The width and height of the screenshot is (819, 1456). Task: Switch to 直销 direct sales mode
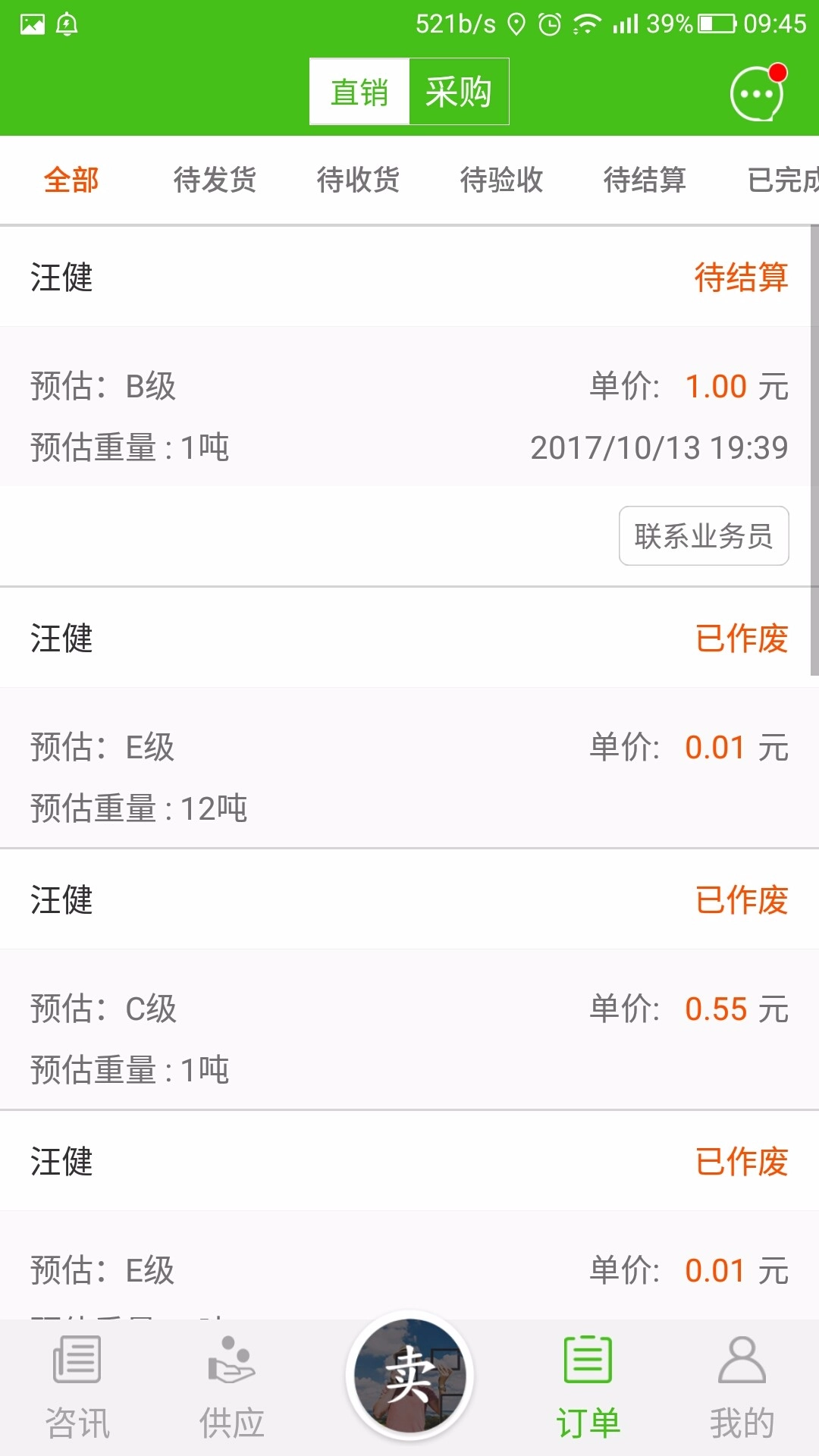coord(358,91)
